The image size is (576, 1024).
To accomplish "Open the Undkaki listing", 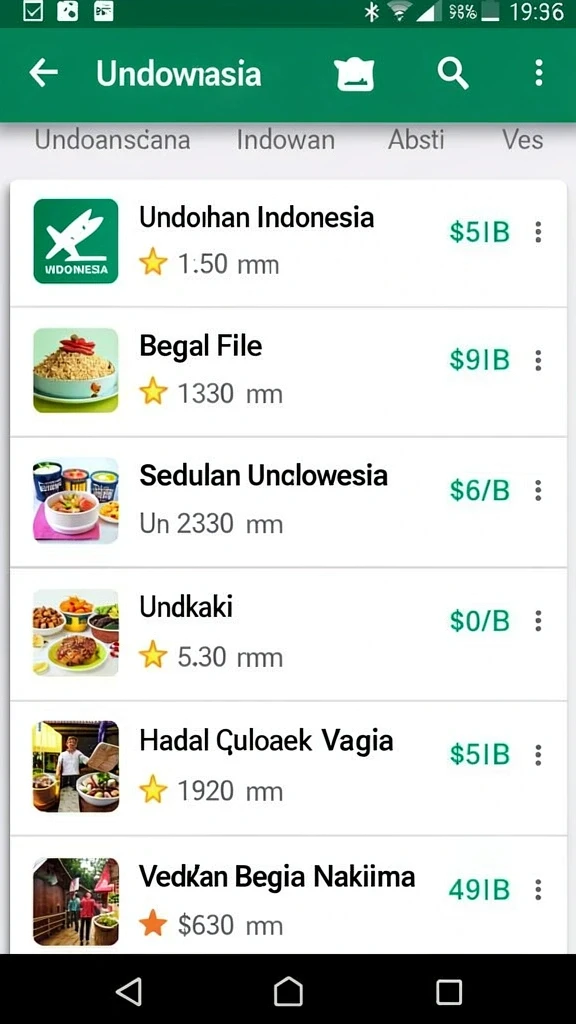I will [288, 634].
